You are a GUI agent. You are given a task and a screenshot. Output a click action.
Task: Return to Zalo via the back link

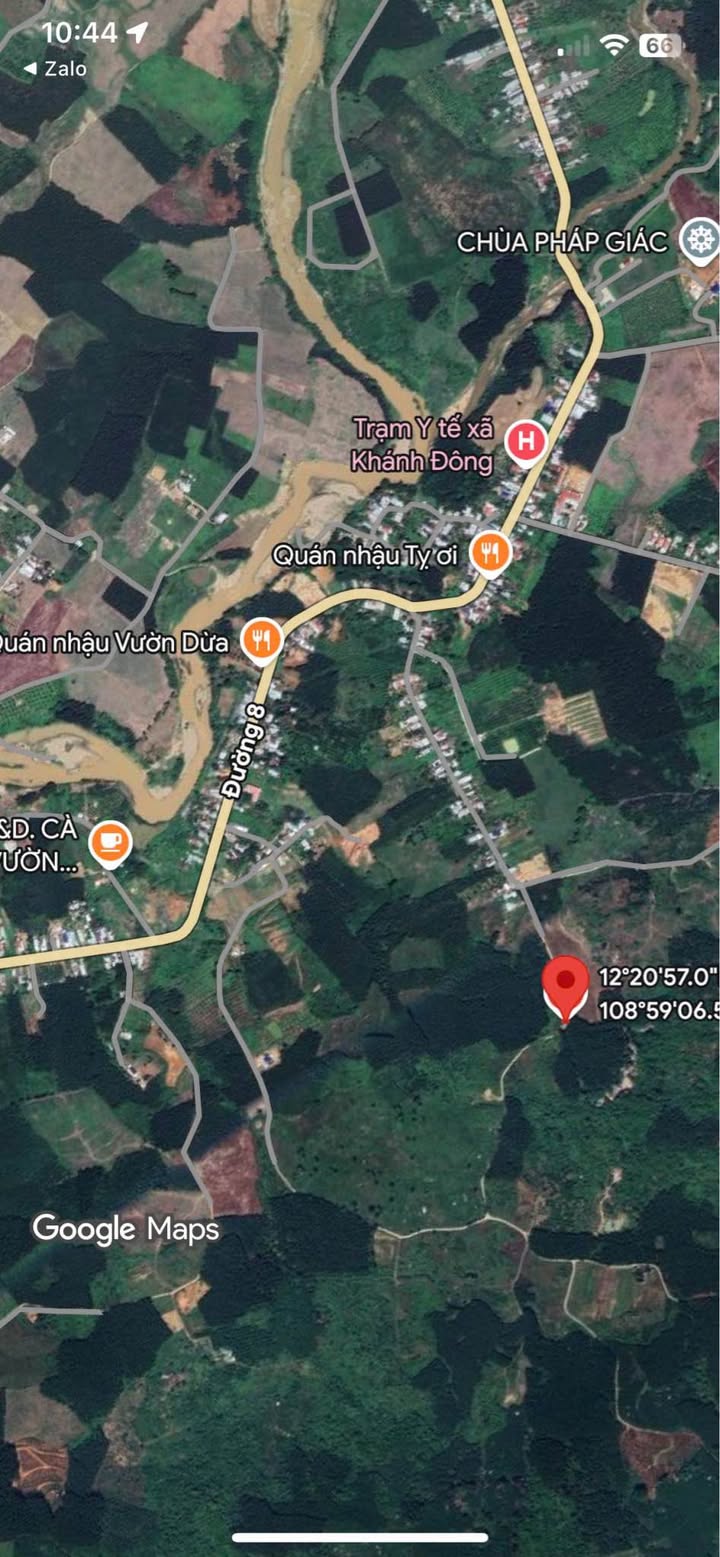[54, 69]
